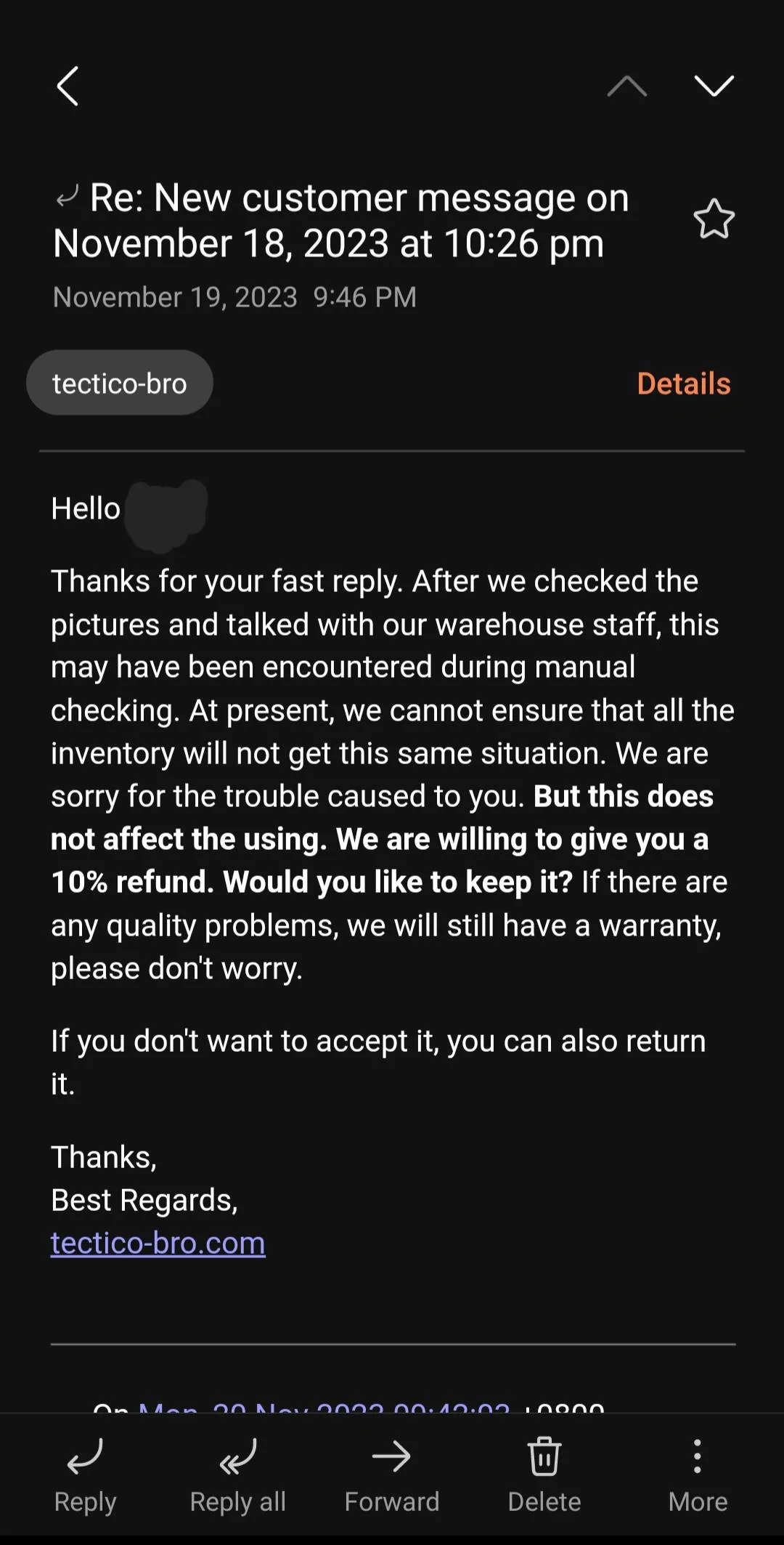Forward this message
This screenshot has width=784, height=1545.
tap(391, 1475)
